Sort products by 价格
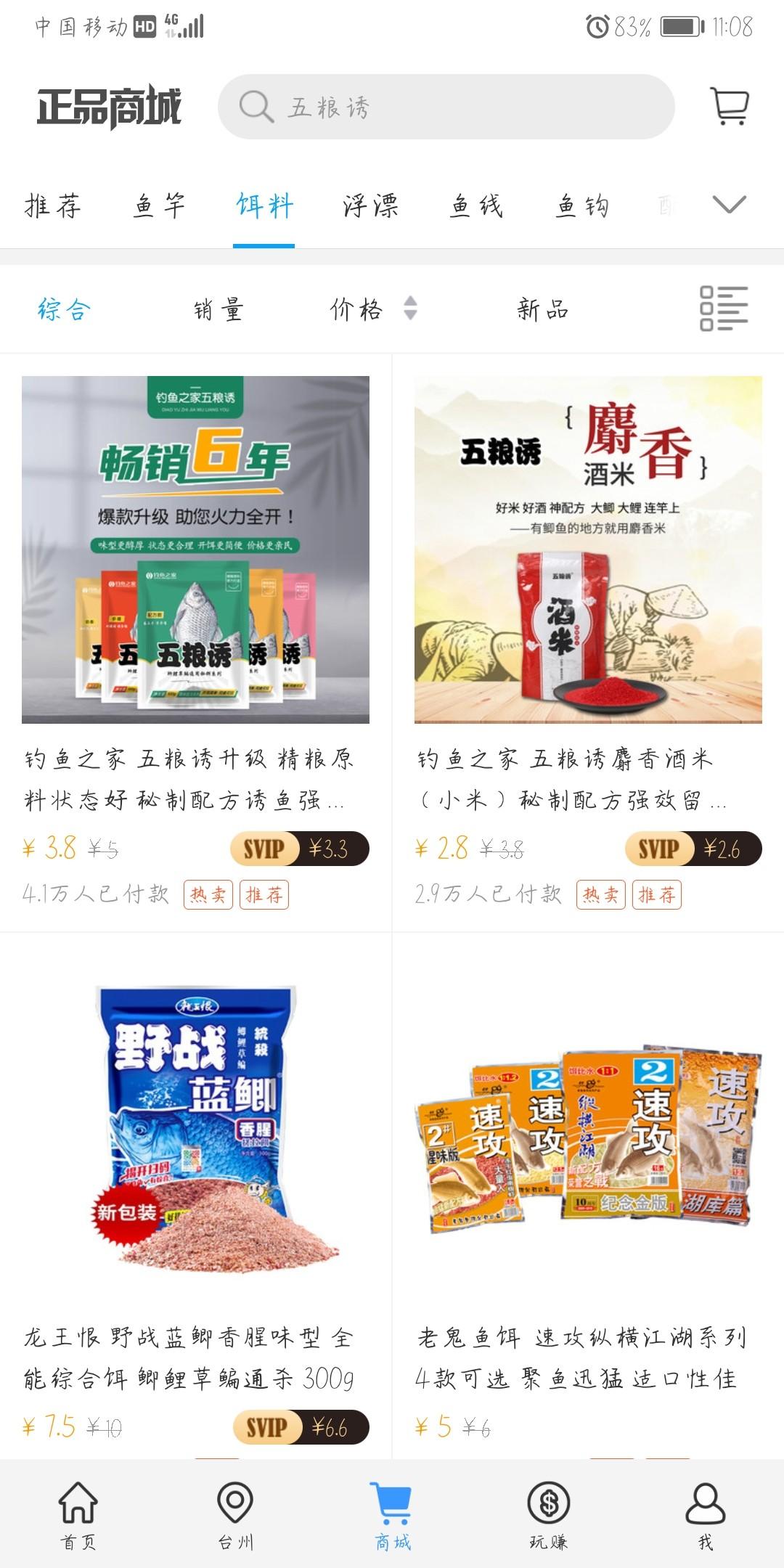This screenshot has width=784, height=1568. [372, 310]
